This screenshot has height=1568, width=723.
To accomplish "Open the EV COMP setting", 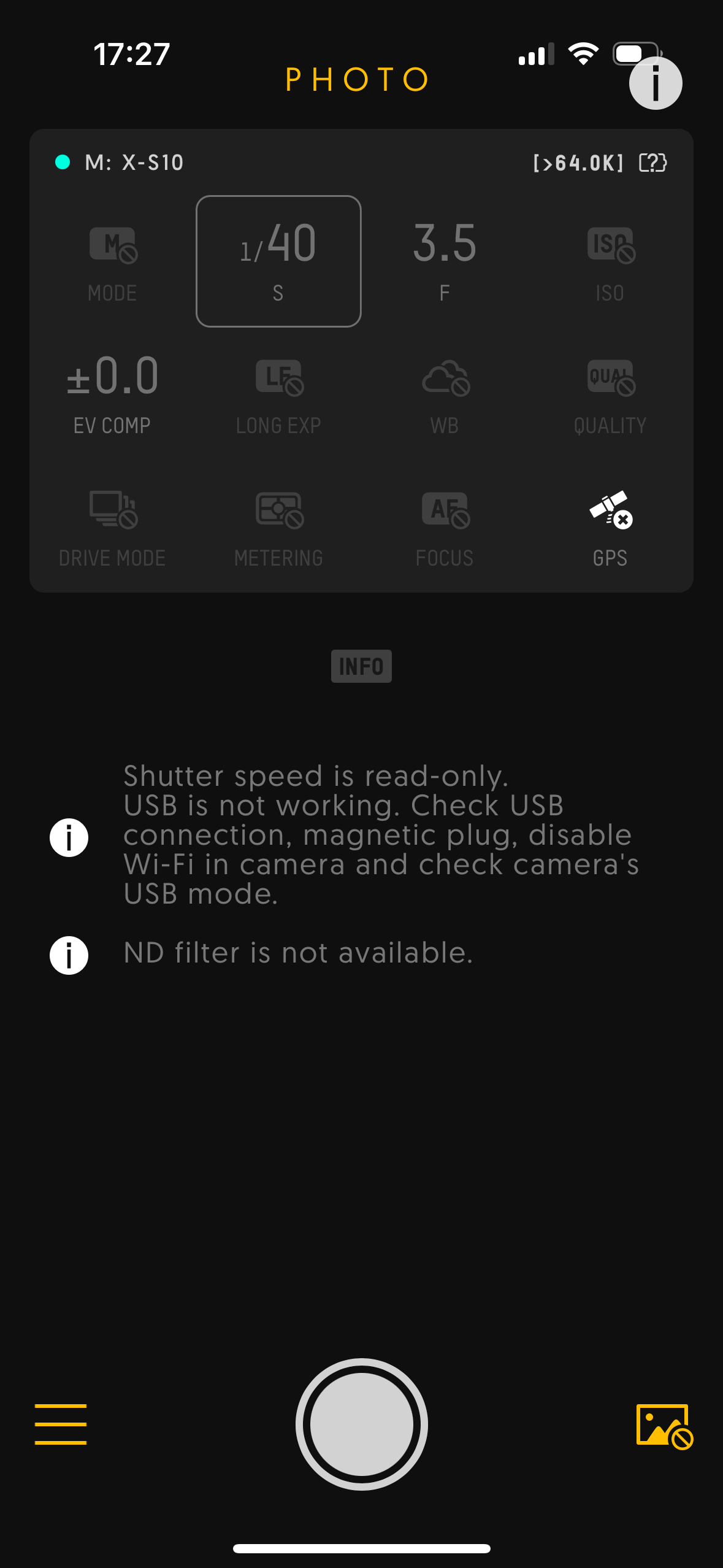I will click(x=112, y=393).
